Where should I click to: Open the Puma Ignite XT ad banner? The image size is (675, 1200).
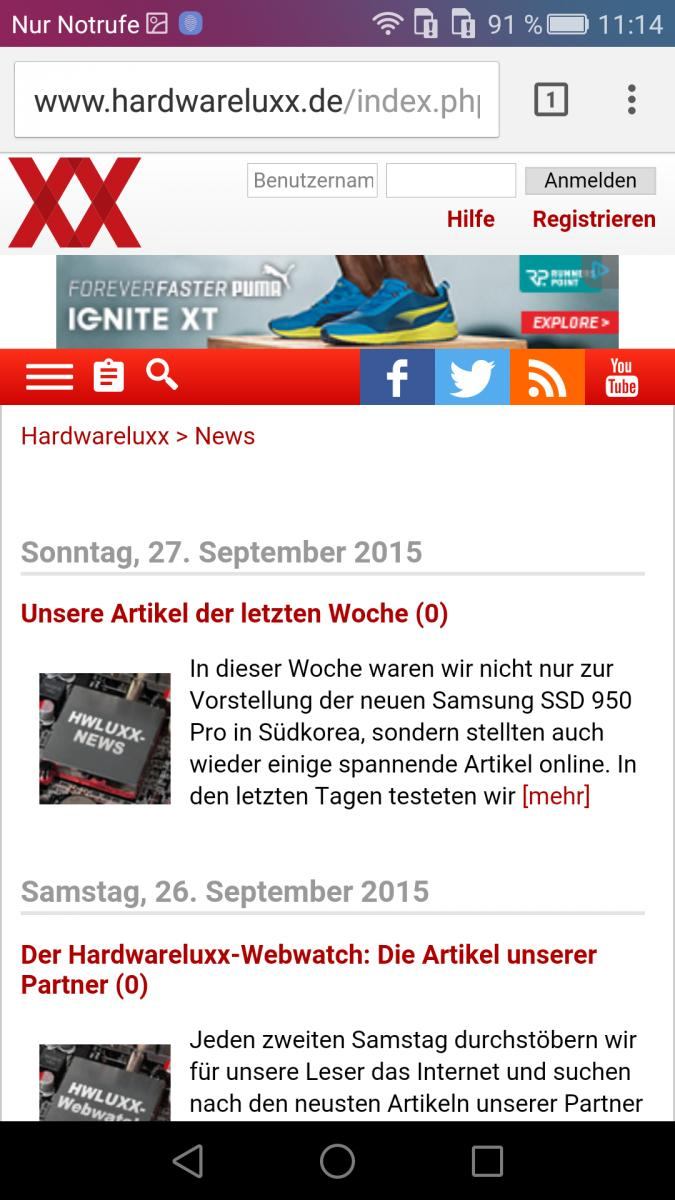[337, 301]
